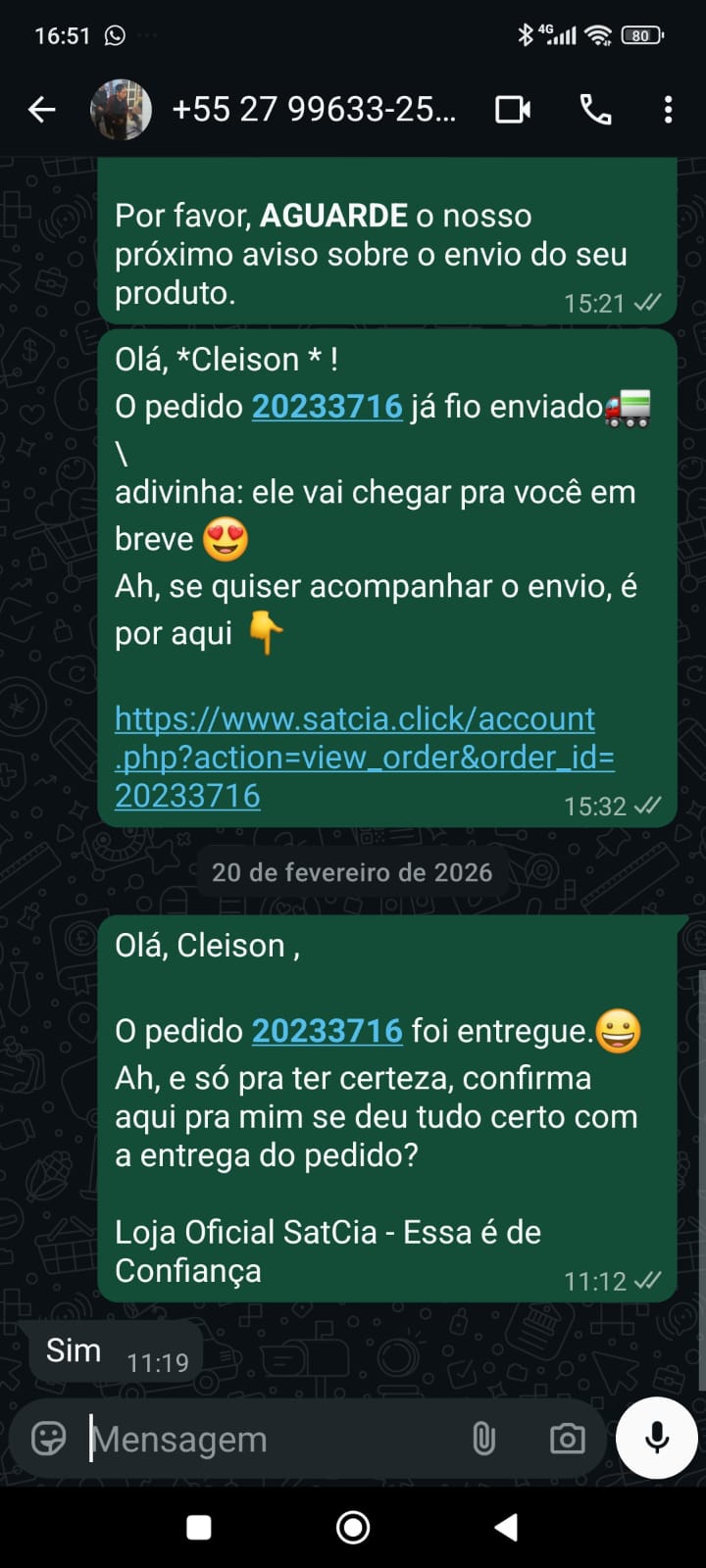The image size is (706, 1568).
Task: Go back to the chats list
Action: coord(41,110)
